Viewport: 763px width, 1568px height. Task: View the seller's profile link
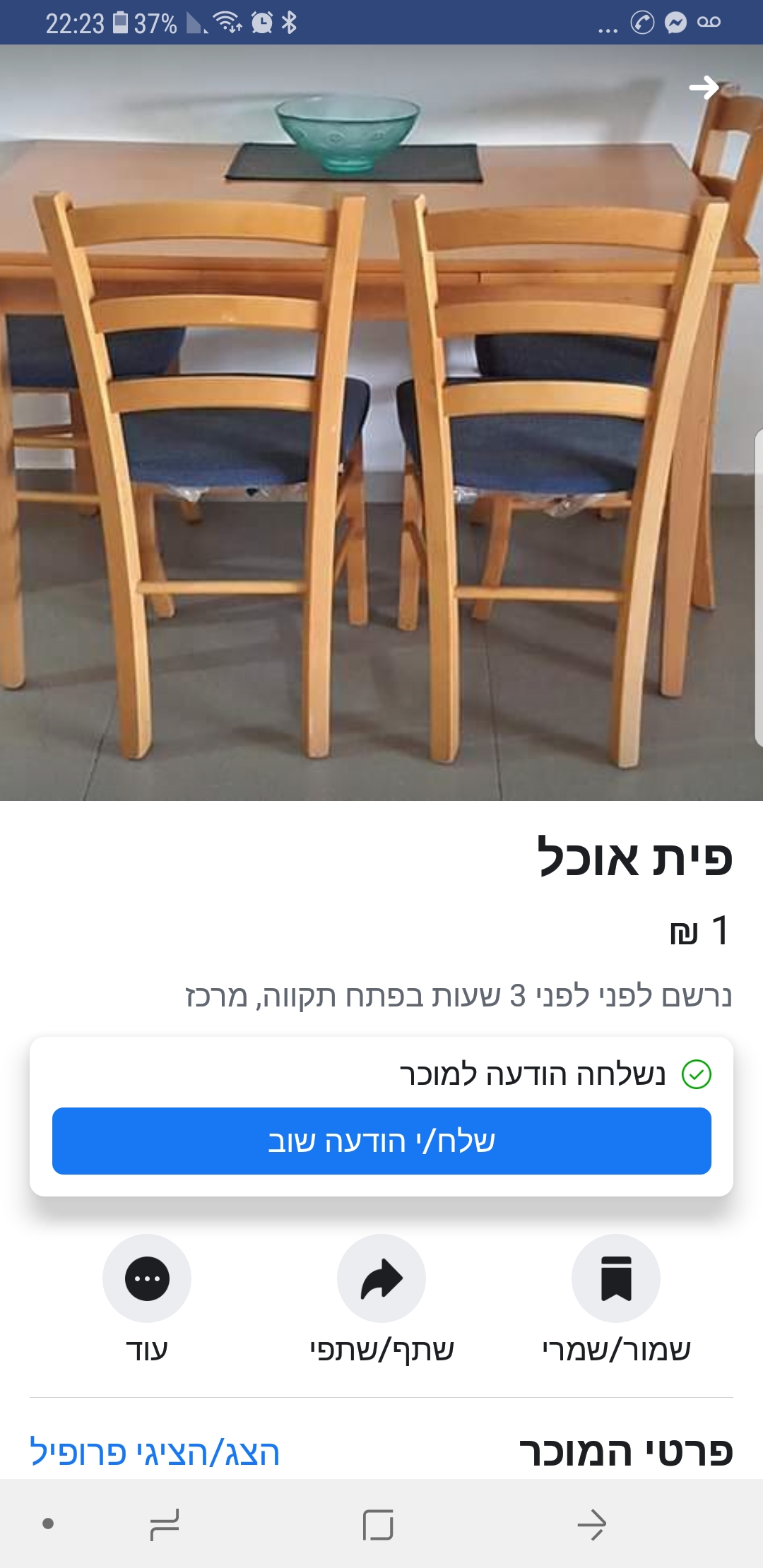[x=155, y=1452]
